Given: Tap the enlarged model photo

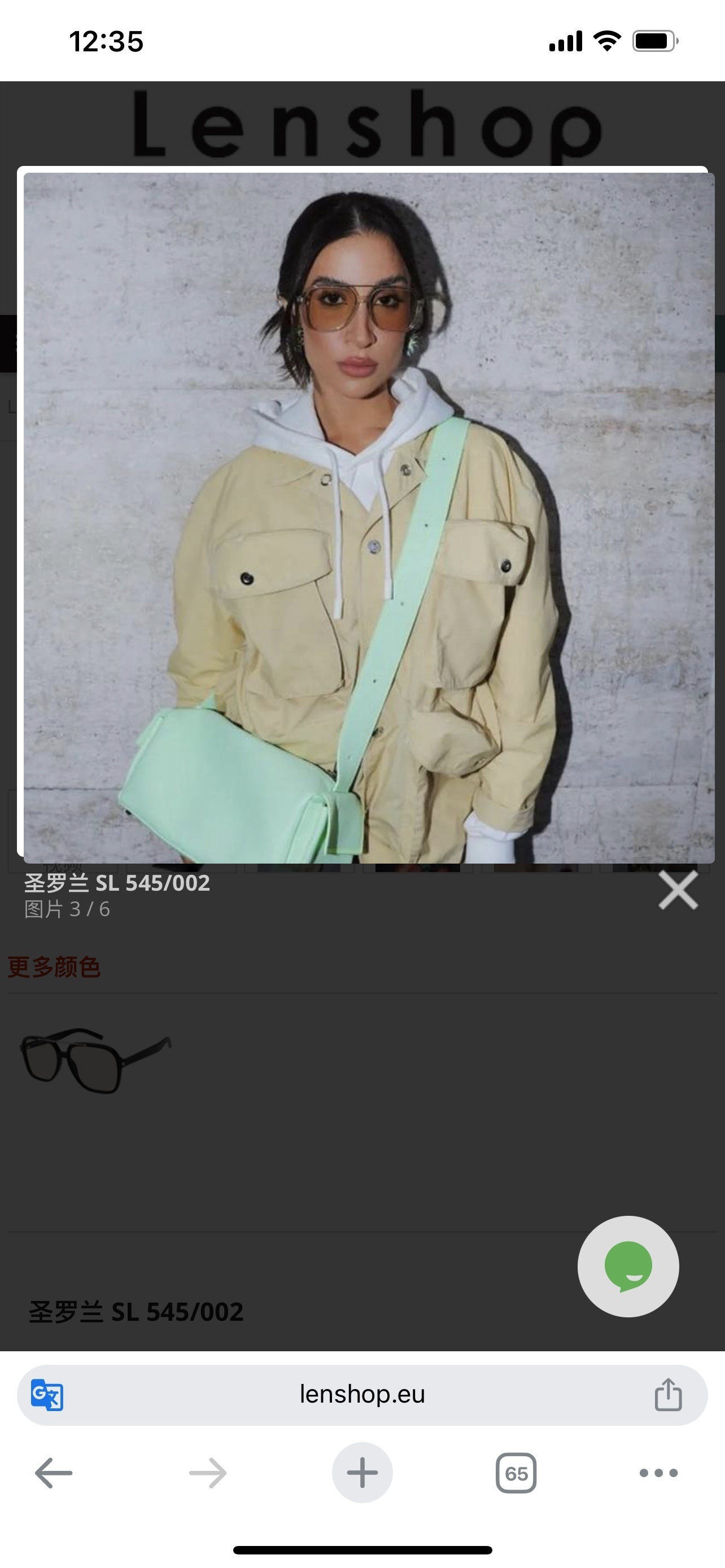Looking at the screenshot, I should [368, 518].
